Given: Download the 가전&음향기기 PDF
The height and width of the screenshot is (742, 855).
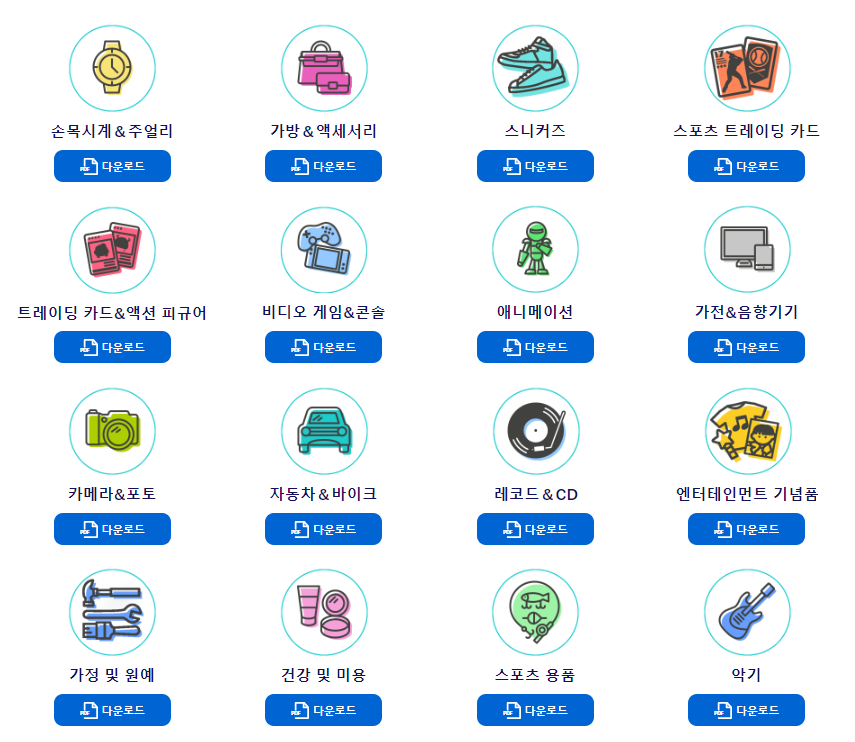Looking at the screenshot, I should [746, 347].
